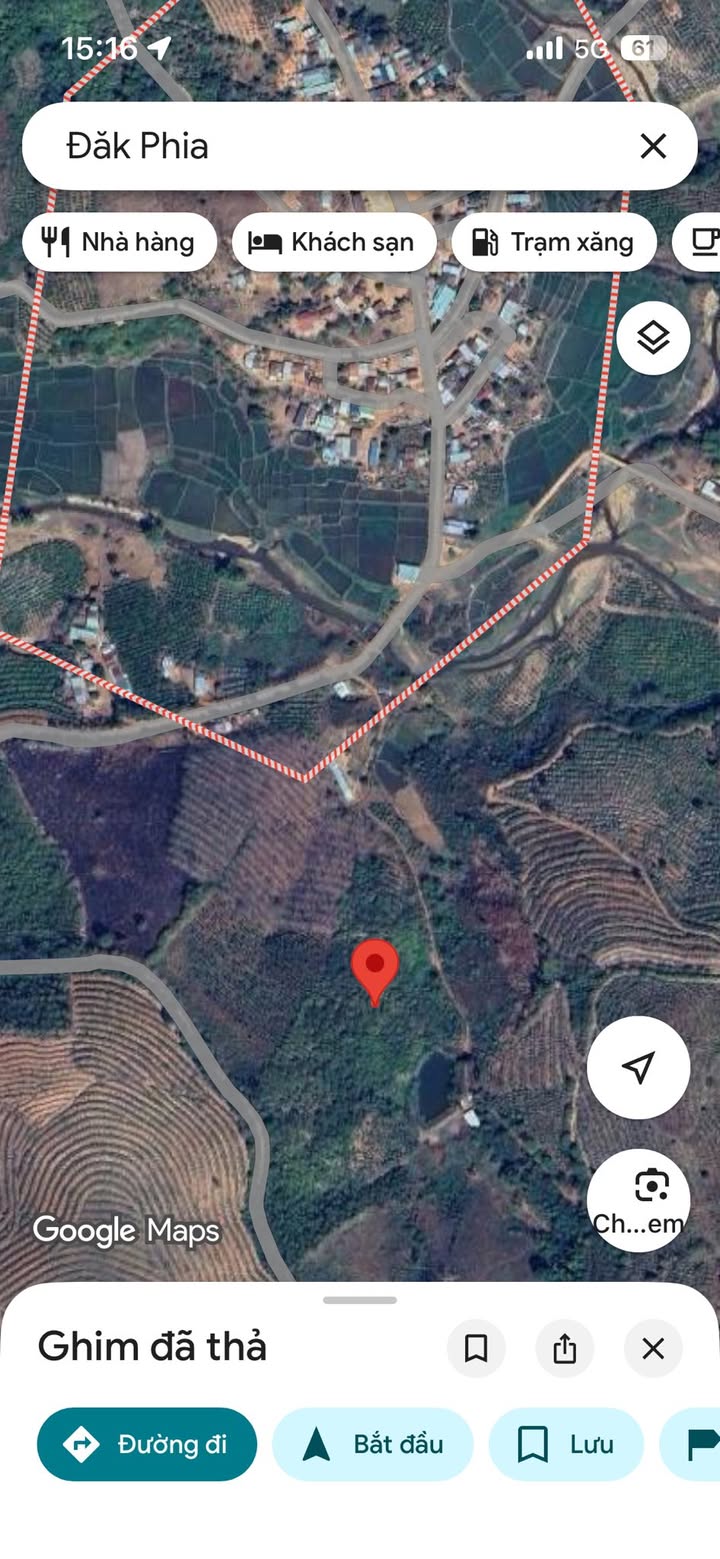Open the camera lens button
Image resolution: width=720 pixels, height=1559 pixels.
(638, 1199)
